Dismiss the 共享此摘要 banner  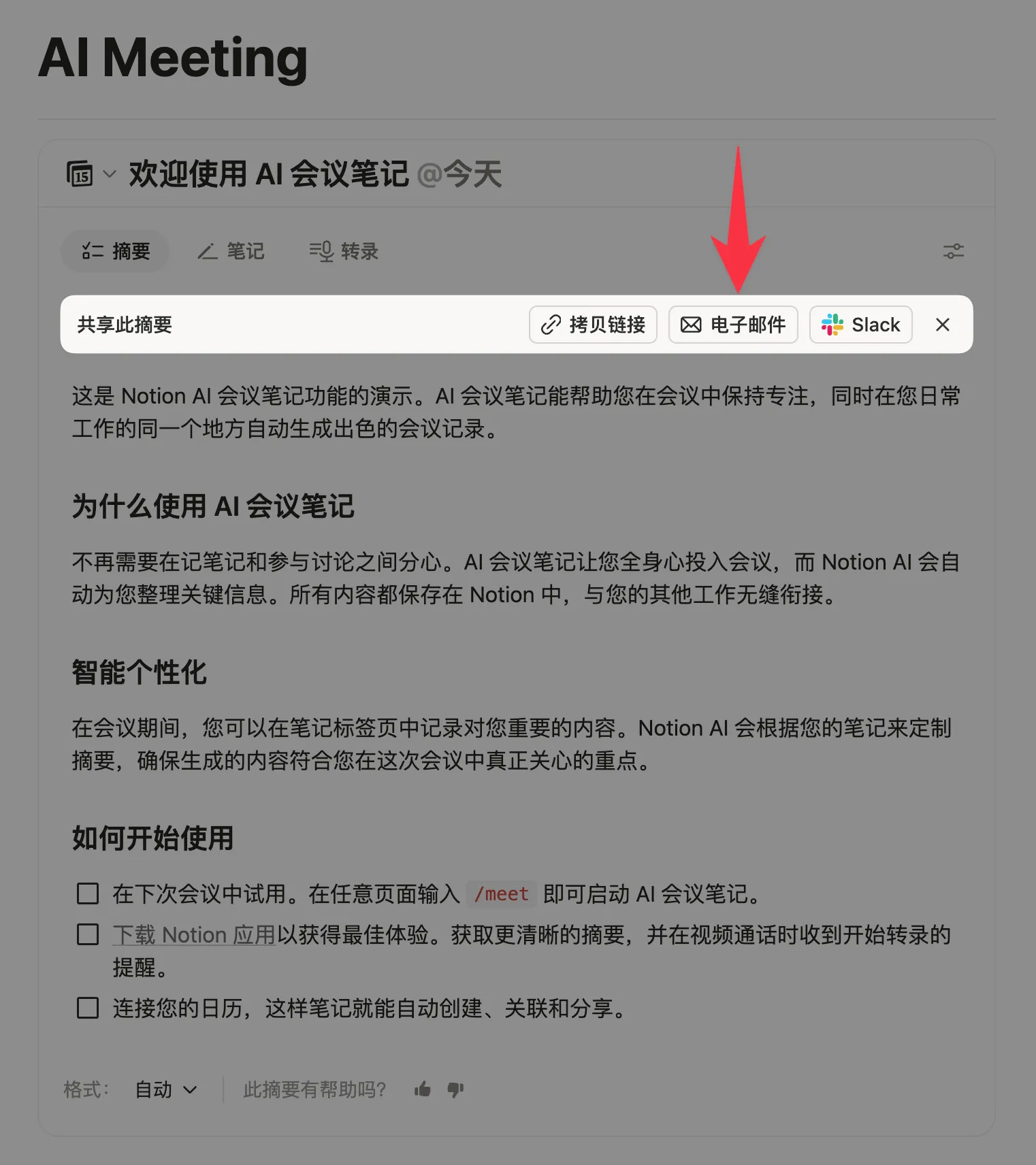coord(943,325)
